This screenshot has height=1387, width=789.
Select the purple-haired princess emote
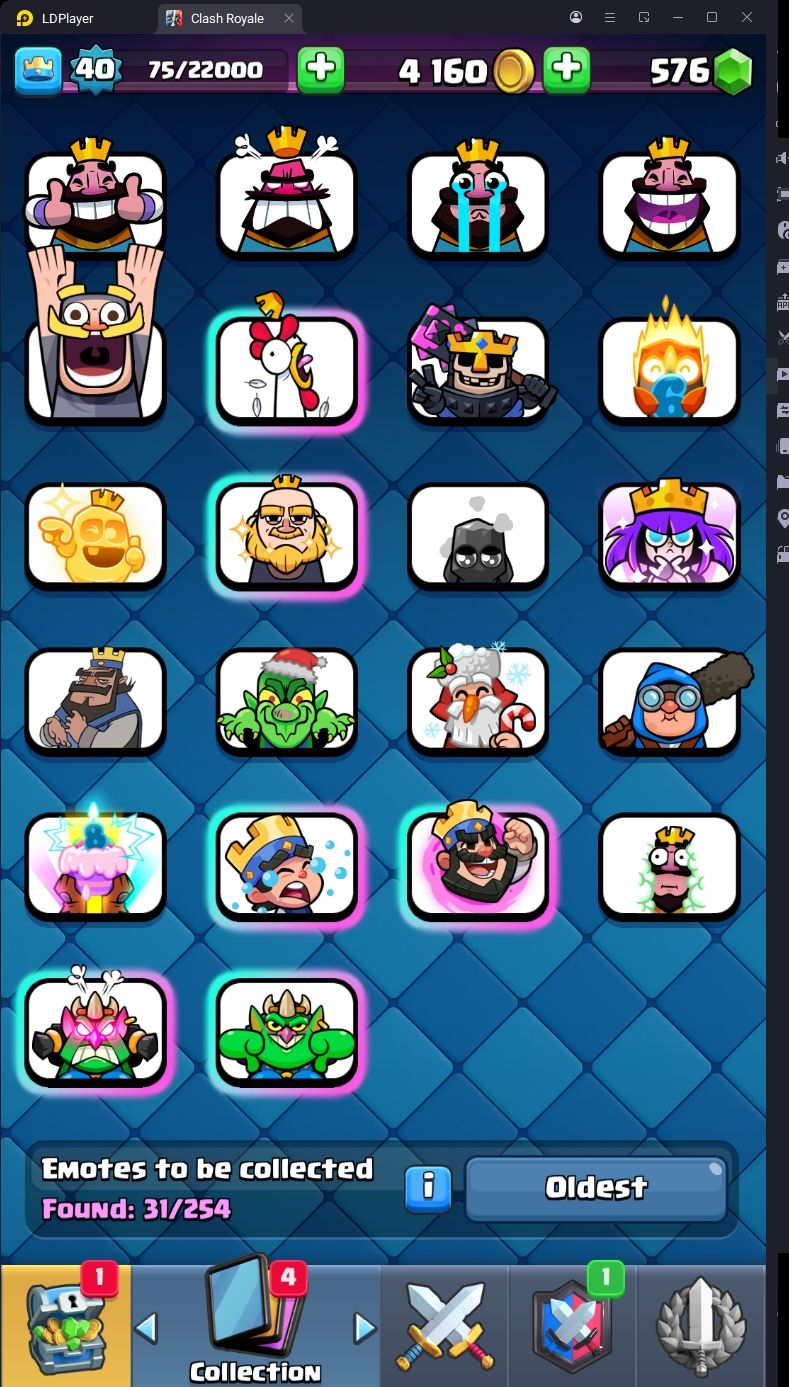pos(669,535)
